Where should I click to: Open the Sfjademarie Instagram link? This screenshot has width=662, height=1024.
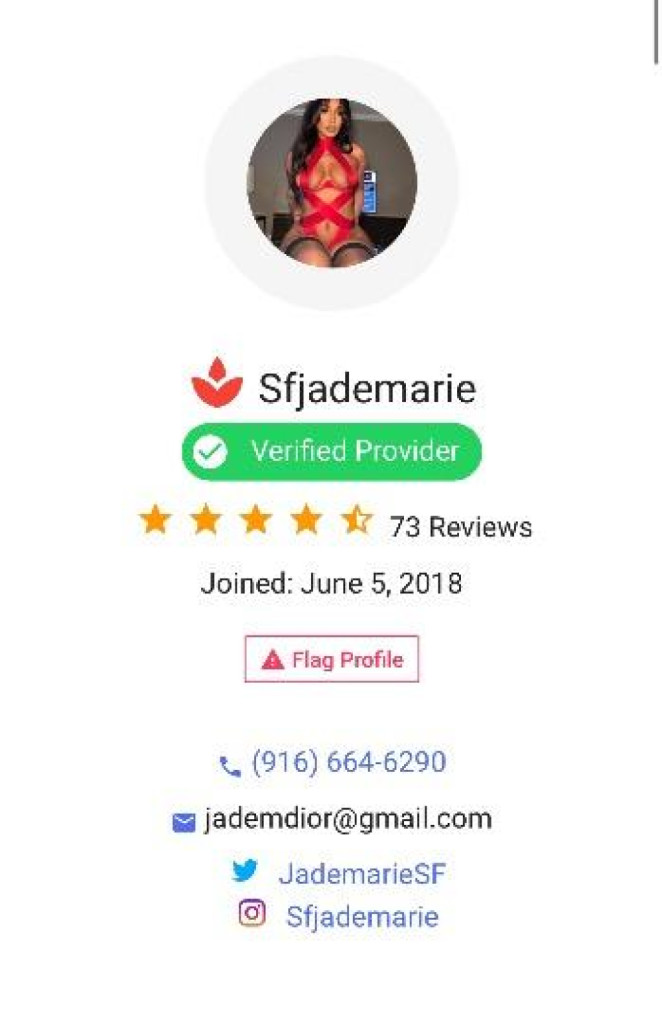click(x=361, y=916)
